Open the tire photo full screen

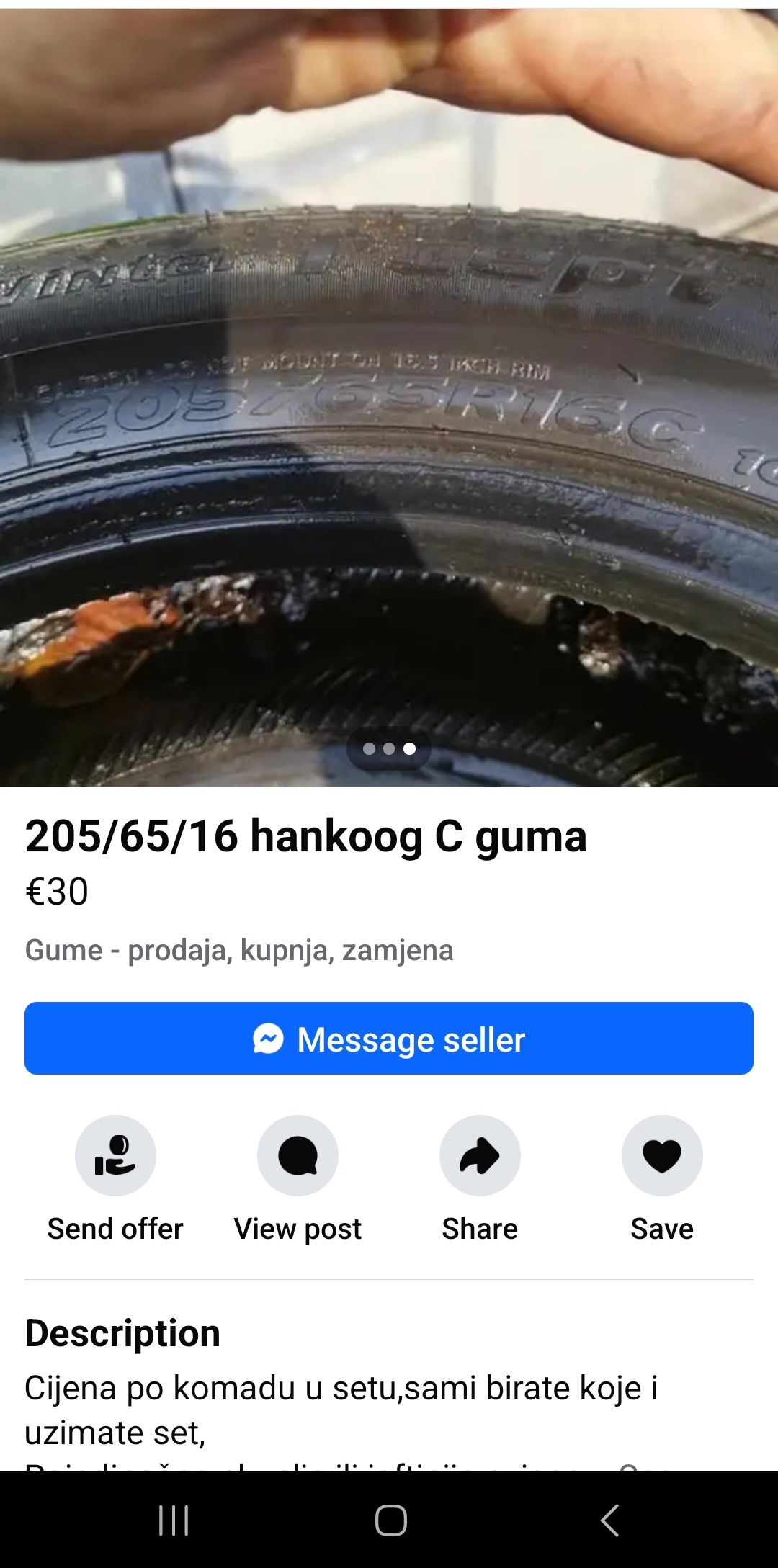pos(389,397)
